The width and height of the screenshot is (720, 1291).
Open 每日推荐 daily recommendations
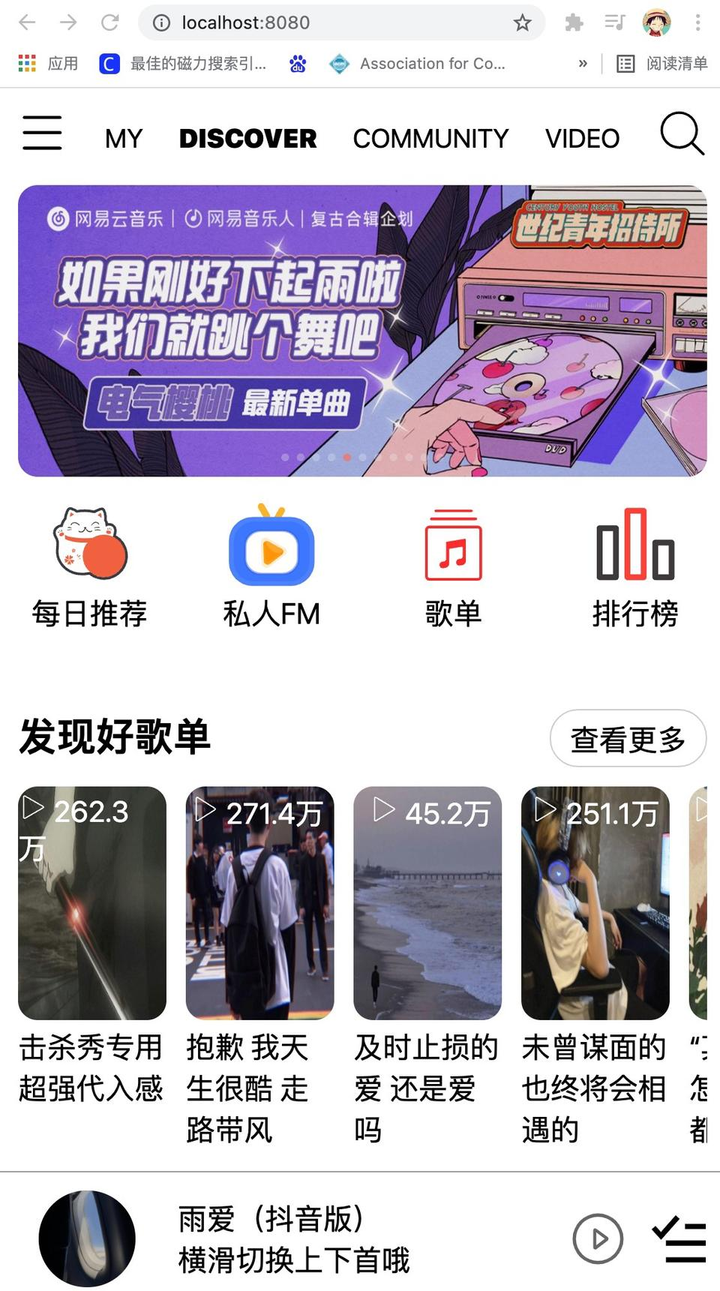(90, 567)
